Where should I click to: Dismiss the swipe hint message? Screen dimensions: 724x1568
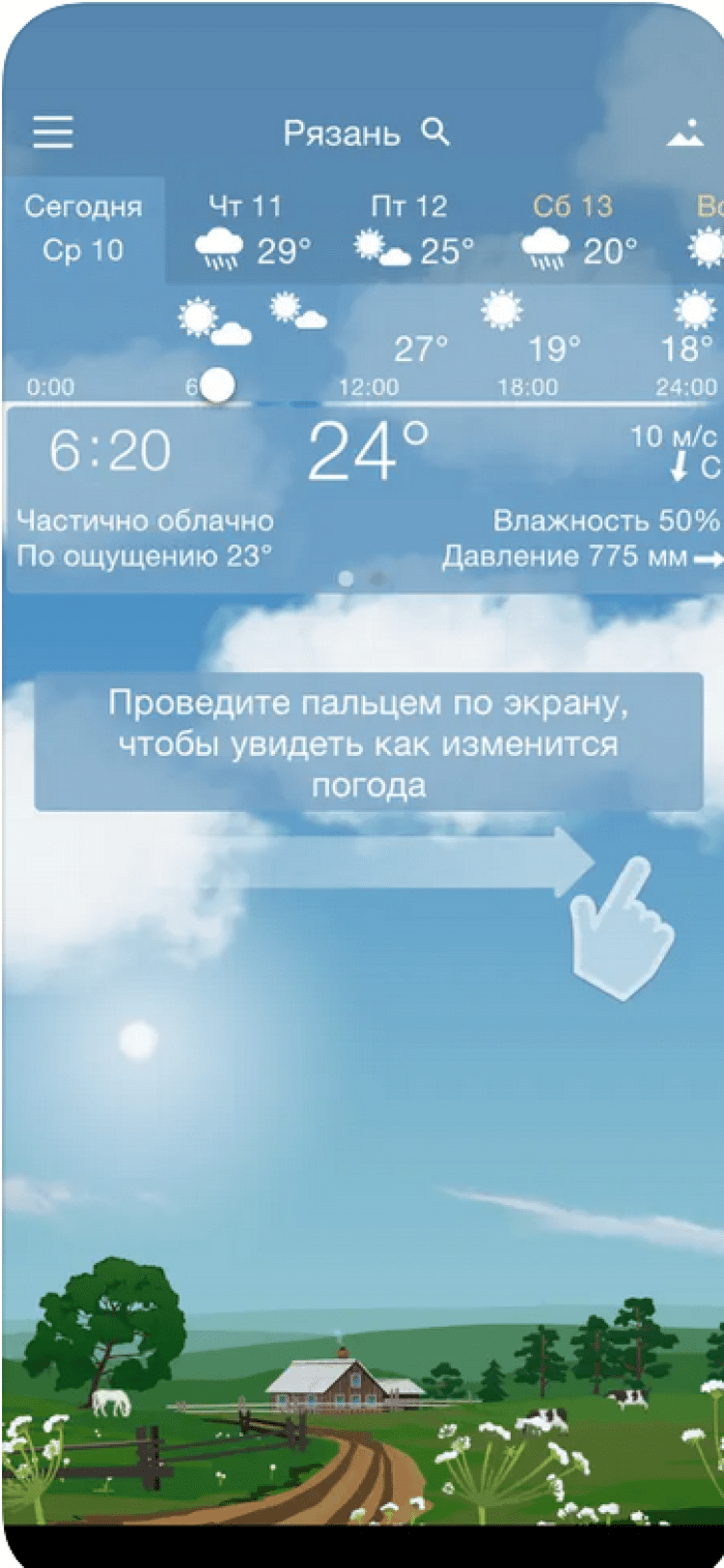[368, 742]
